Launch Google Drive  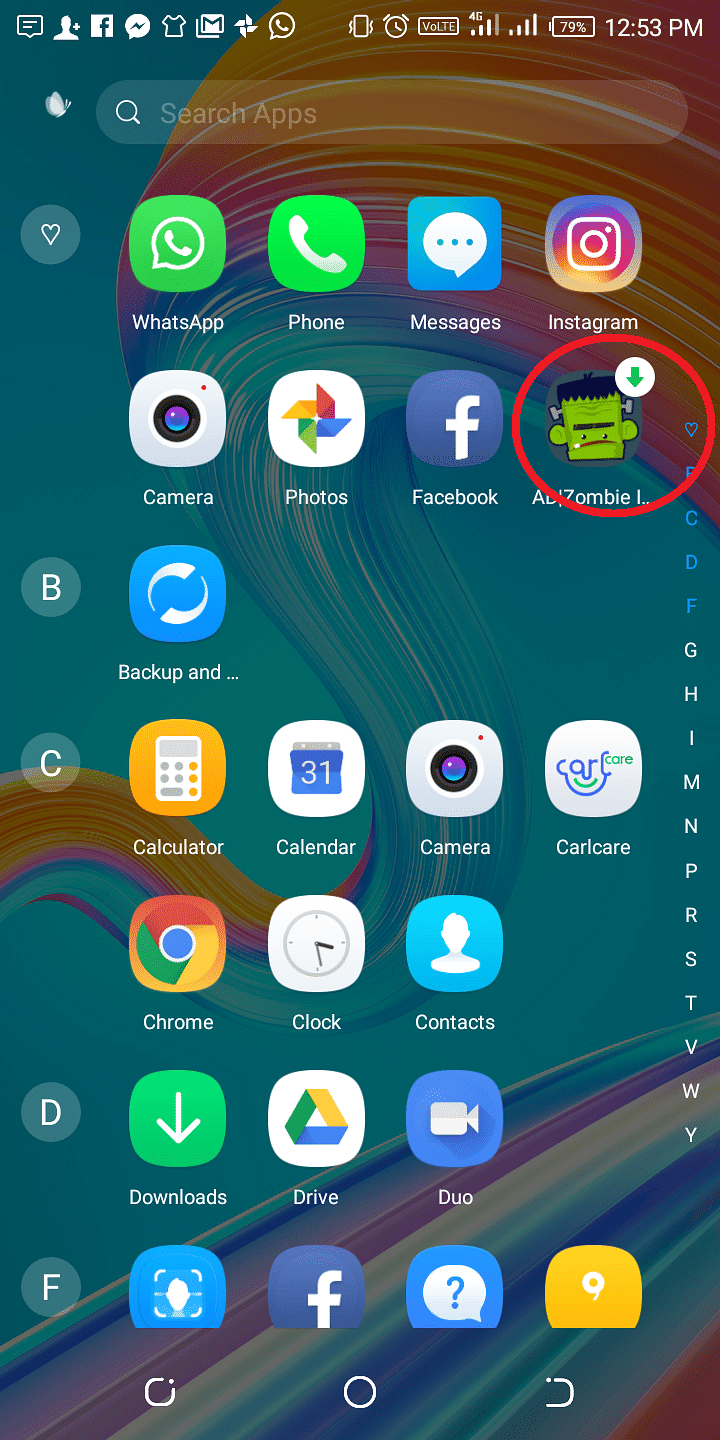coord(316,1120)
